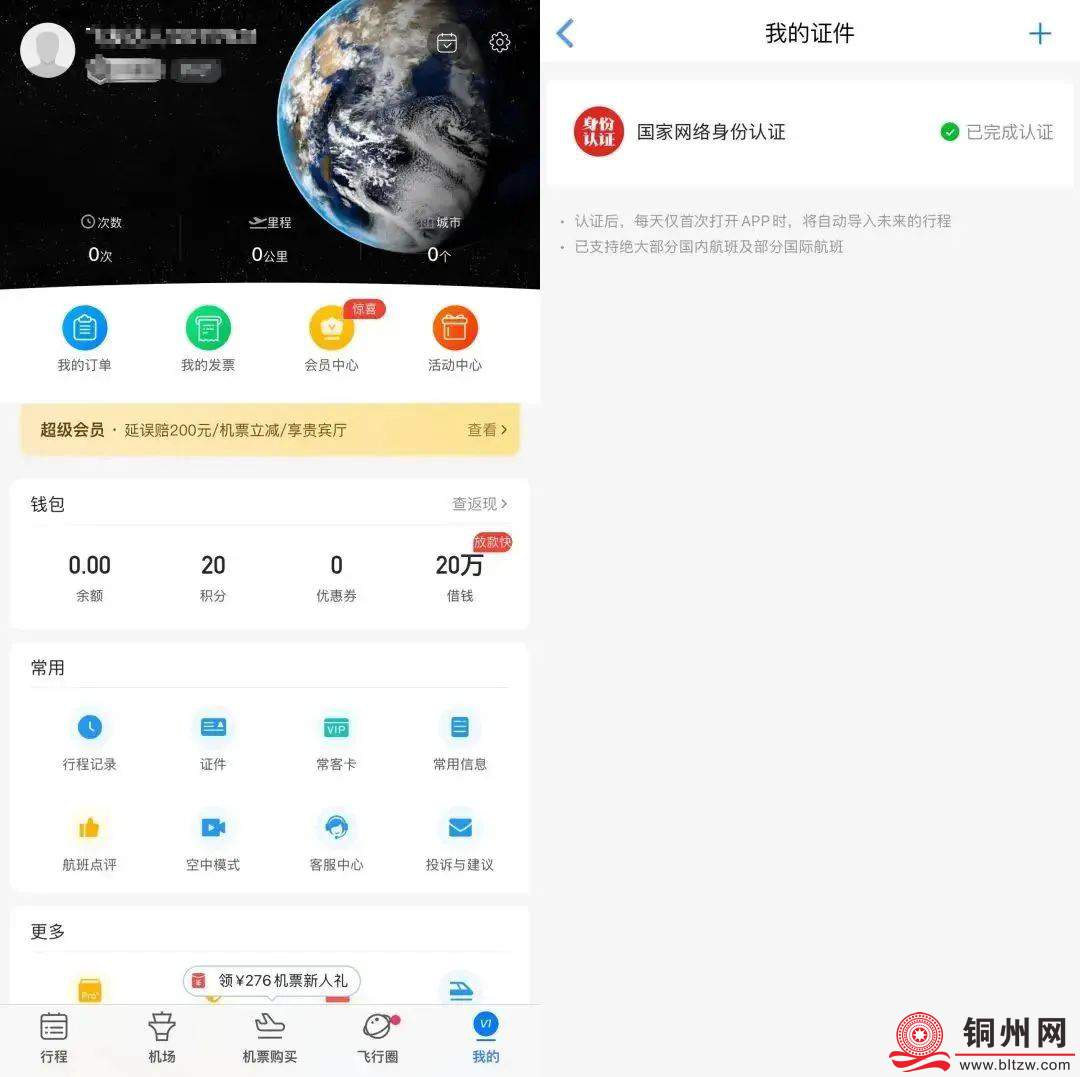Turn on 空中模式
This screenshot has width=1080, height=1077.
tap(213, 840)
